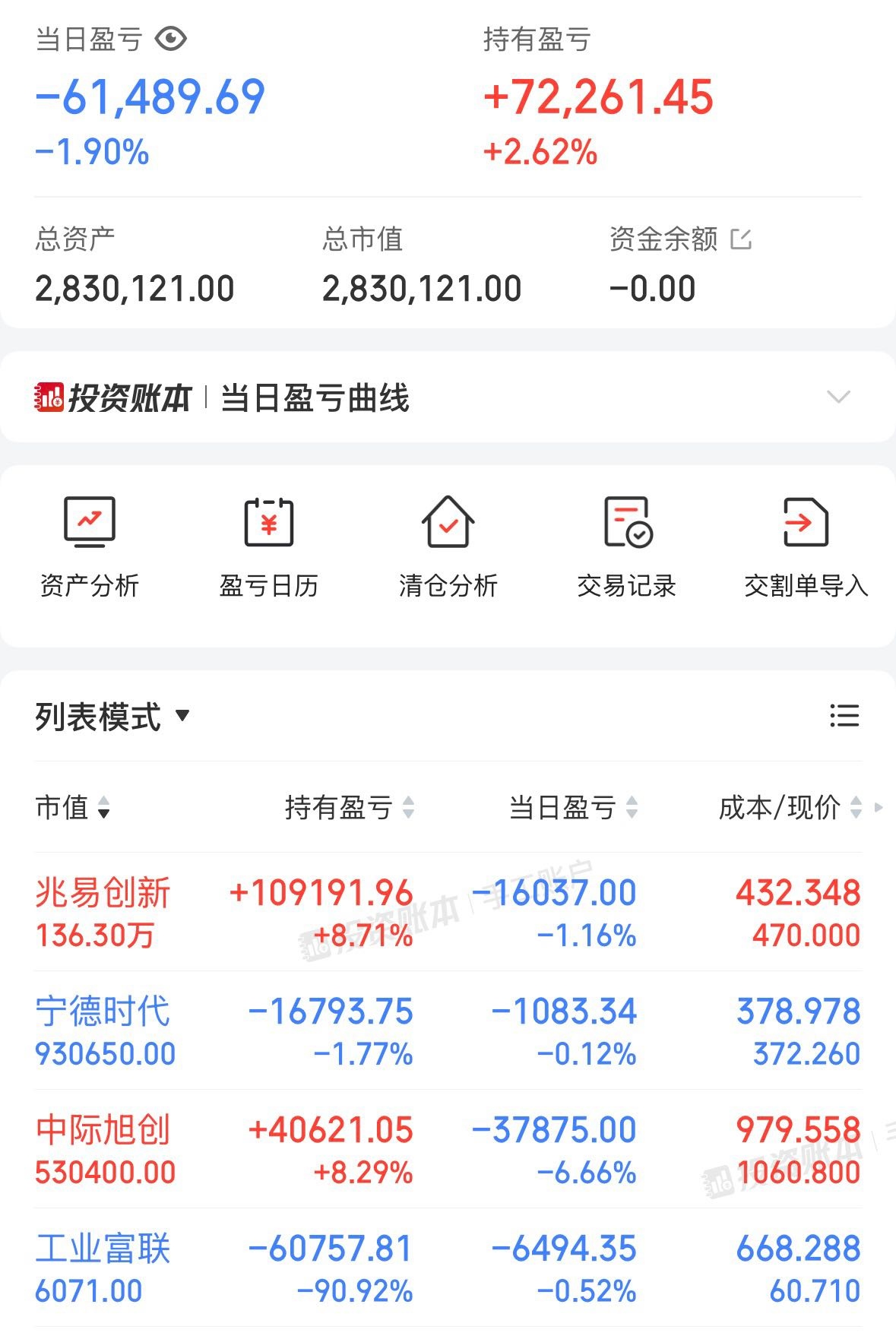Open the 列表模式 dropdown
This screenshot has width=896, height=1336.
tap(112, 716)
